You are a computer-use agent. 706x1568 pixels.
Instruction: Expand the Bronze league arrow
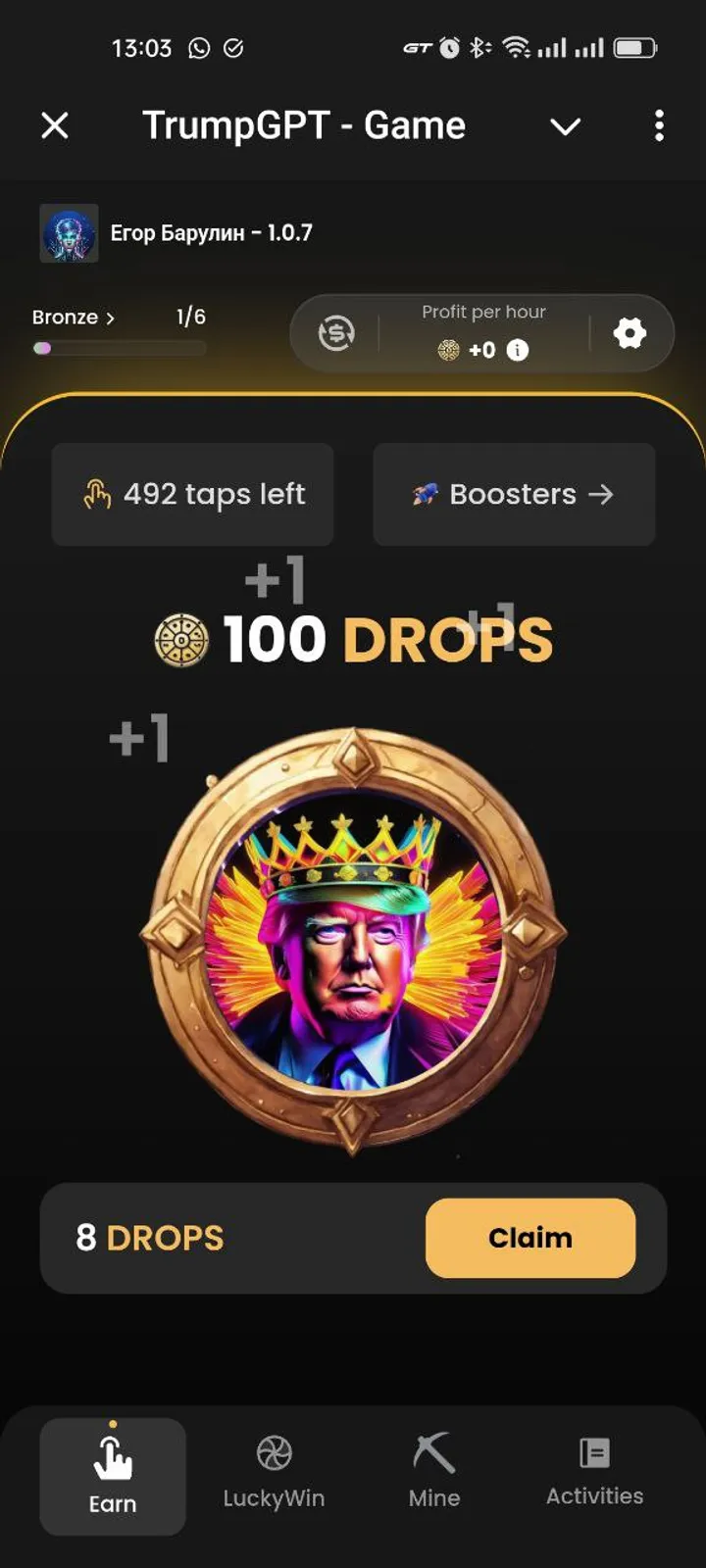tap(111, 317)
